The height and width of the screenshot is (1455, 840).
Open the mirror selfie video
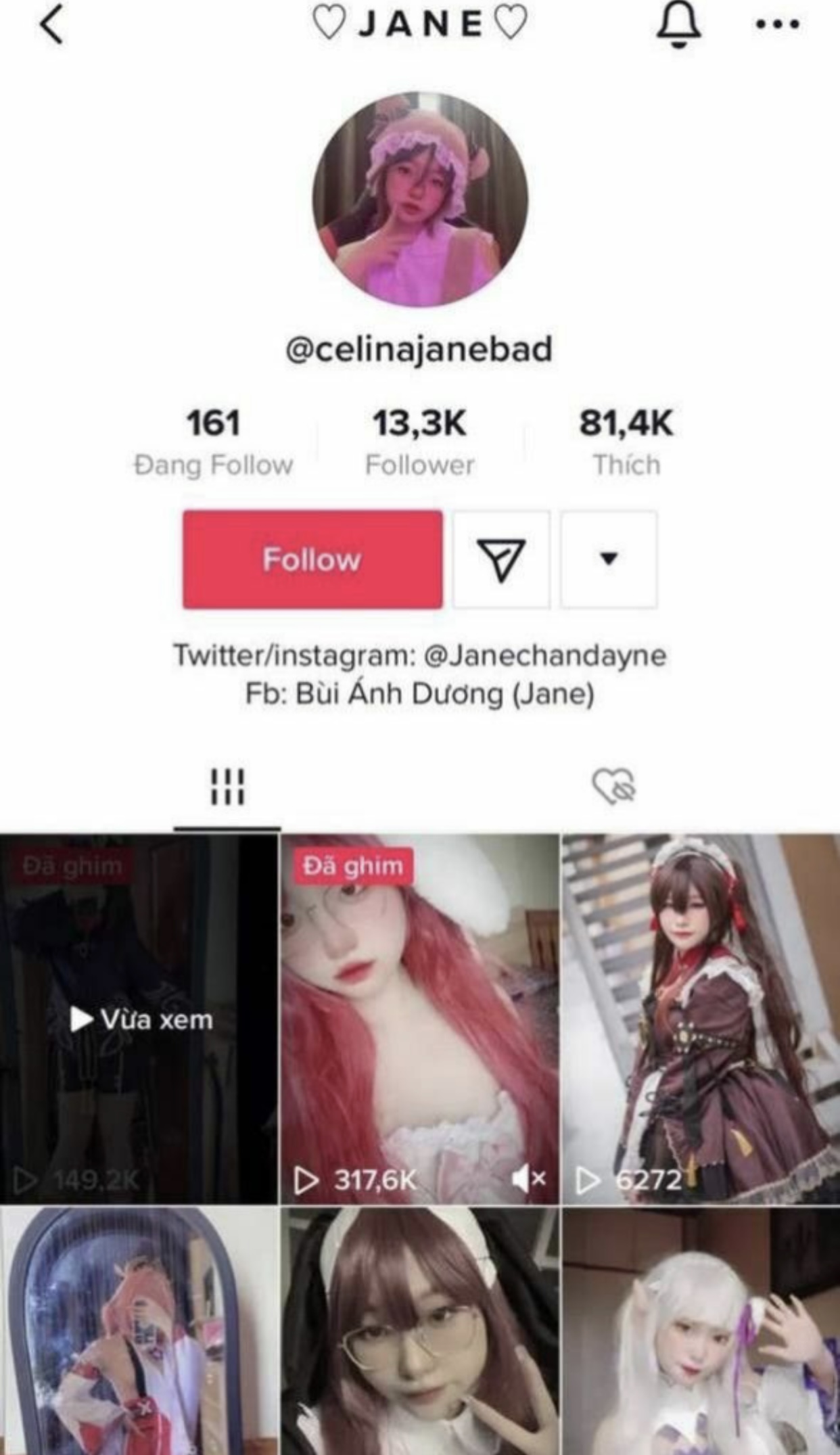(139, 1331)
